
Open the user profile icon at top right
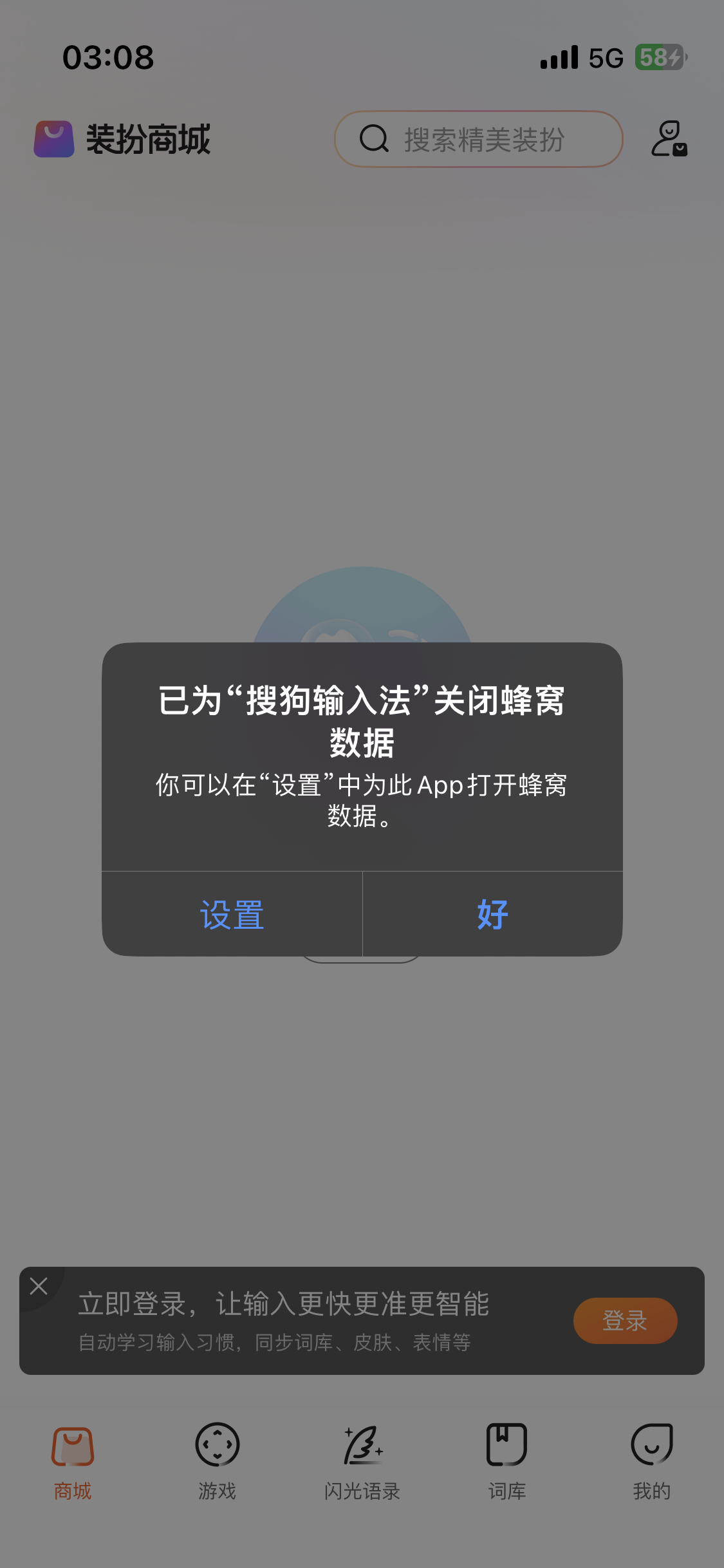click(x=669, y=139)
